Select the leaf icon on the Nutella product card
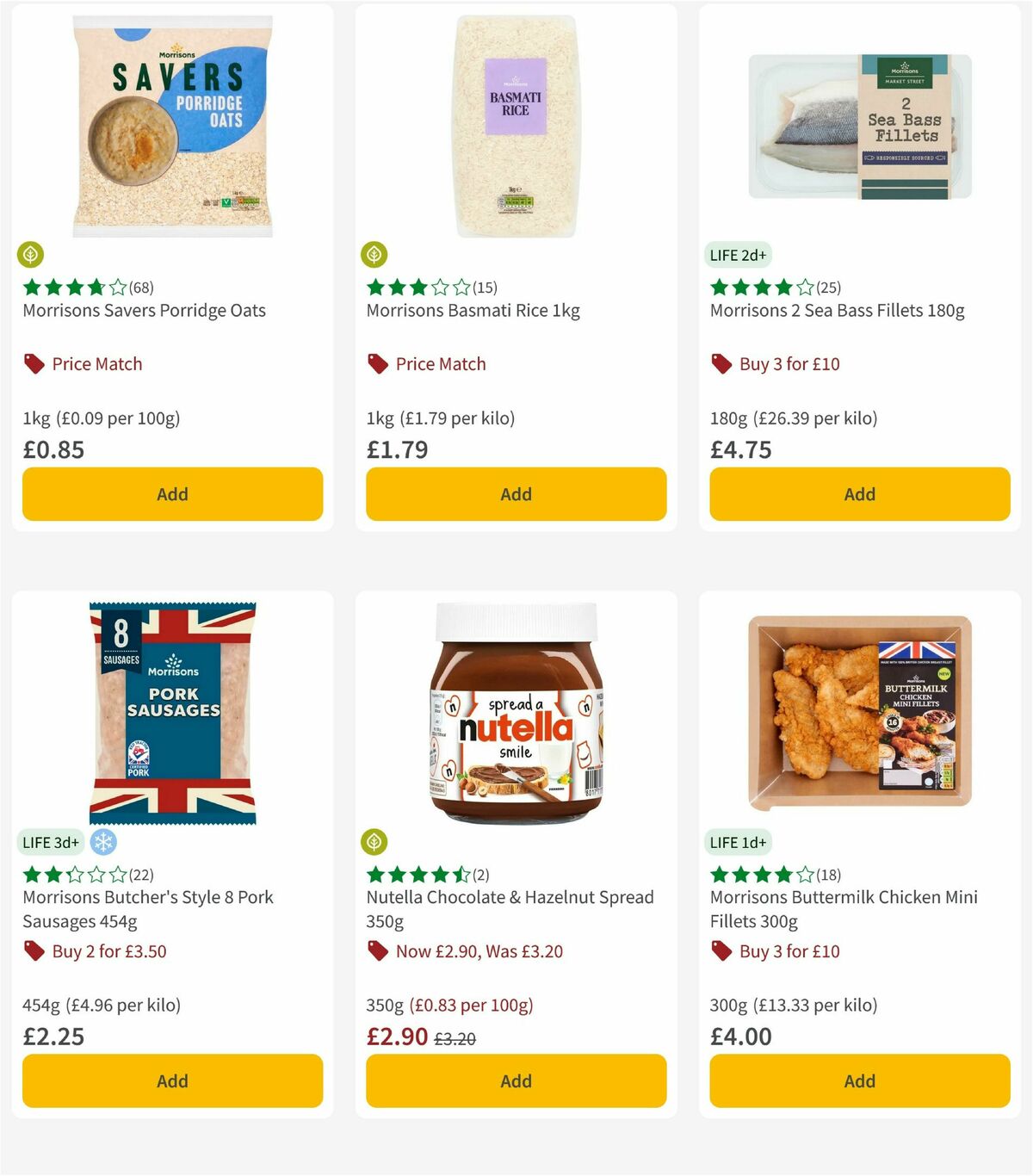The width and height of the screenshot is (1033, 1176). (375, 842)
